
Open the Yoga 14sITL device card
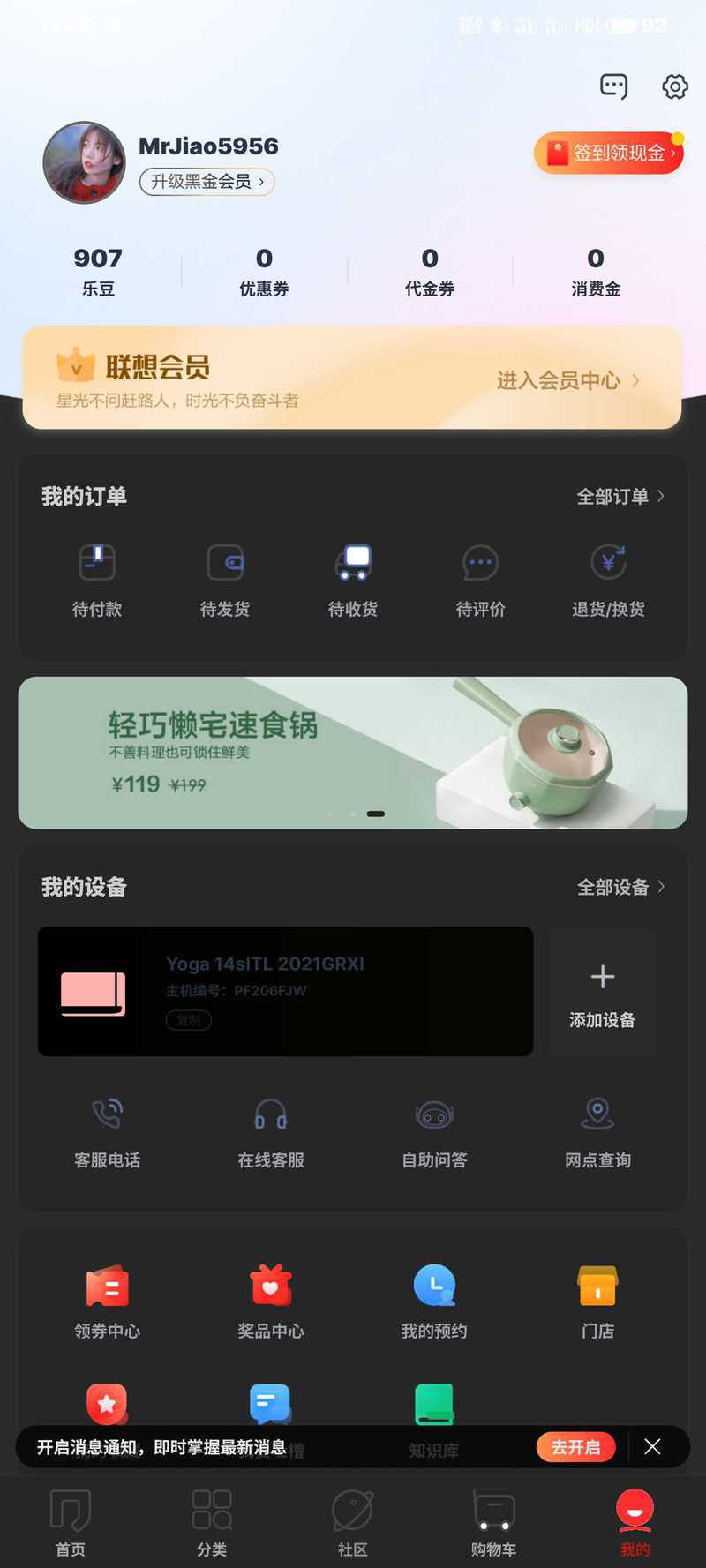coord(285,992)
